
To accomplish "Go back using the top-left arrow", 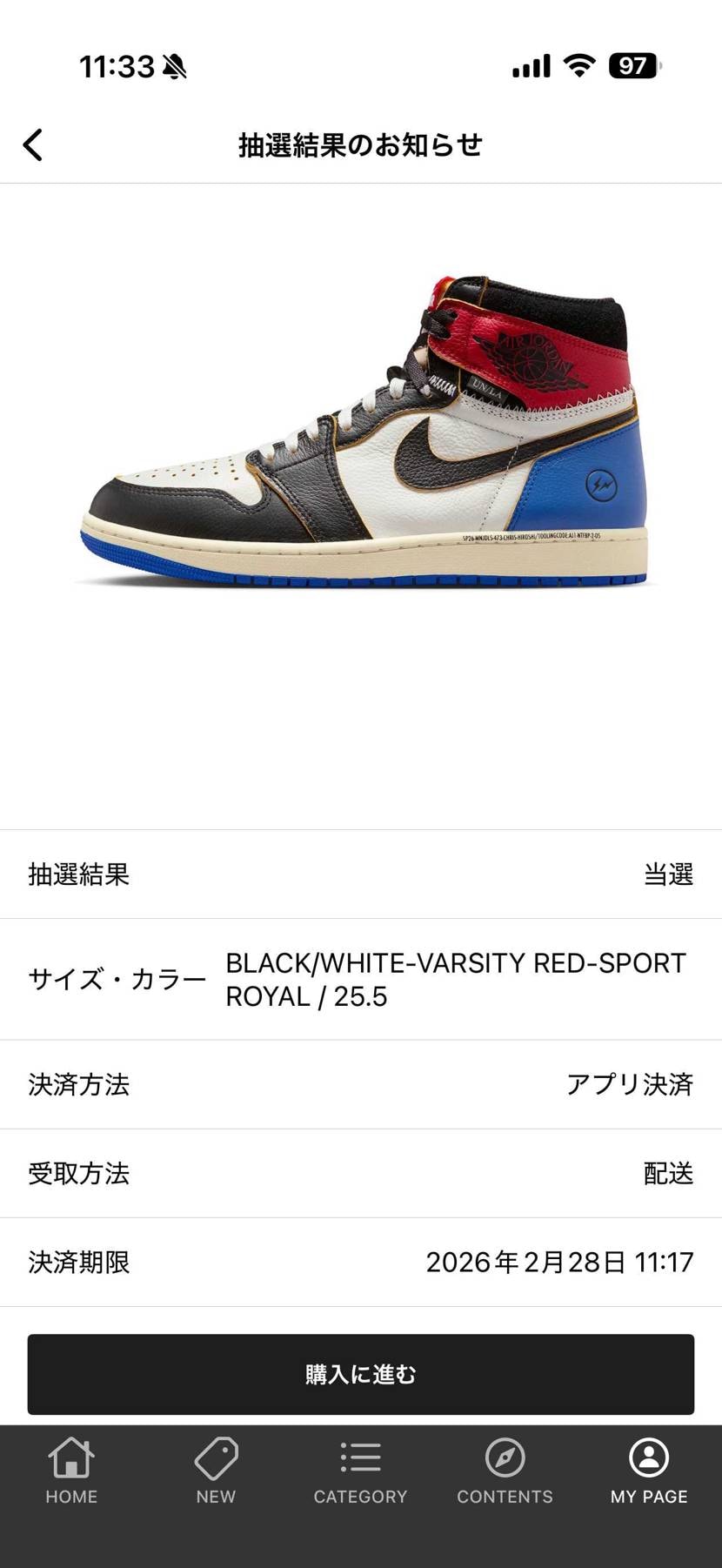I will 33,145.
